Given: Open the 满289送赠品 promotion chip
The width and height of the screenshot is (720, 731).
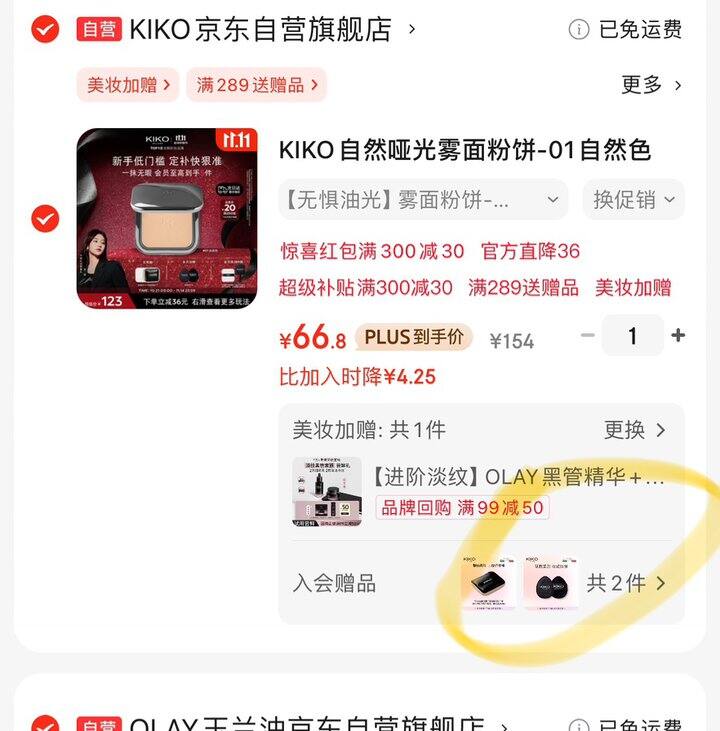Looking at the screenshot, I should coord(256,85).
